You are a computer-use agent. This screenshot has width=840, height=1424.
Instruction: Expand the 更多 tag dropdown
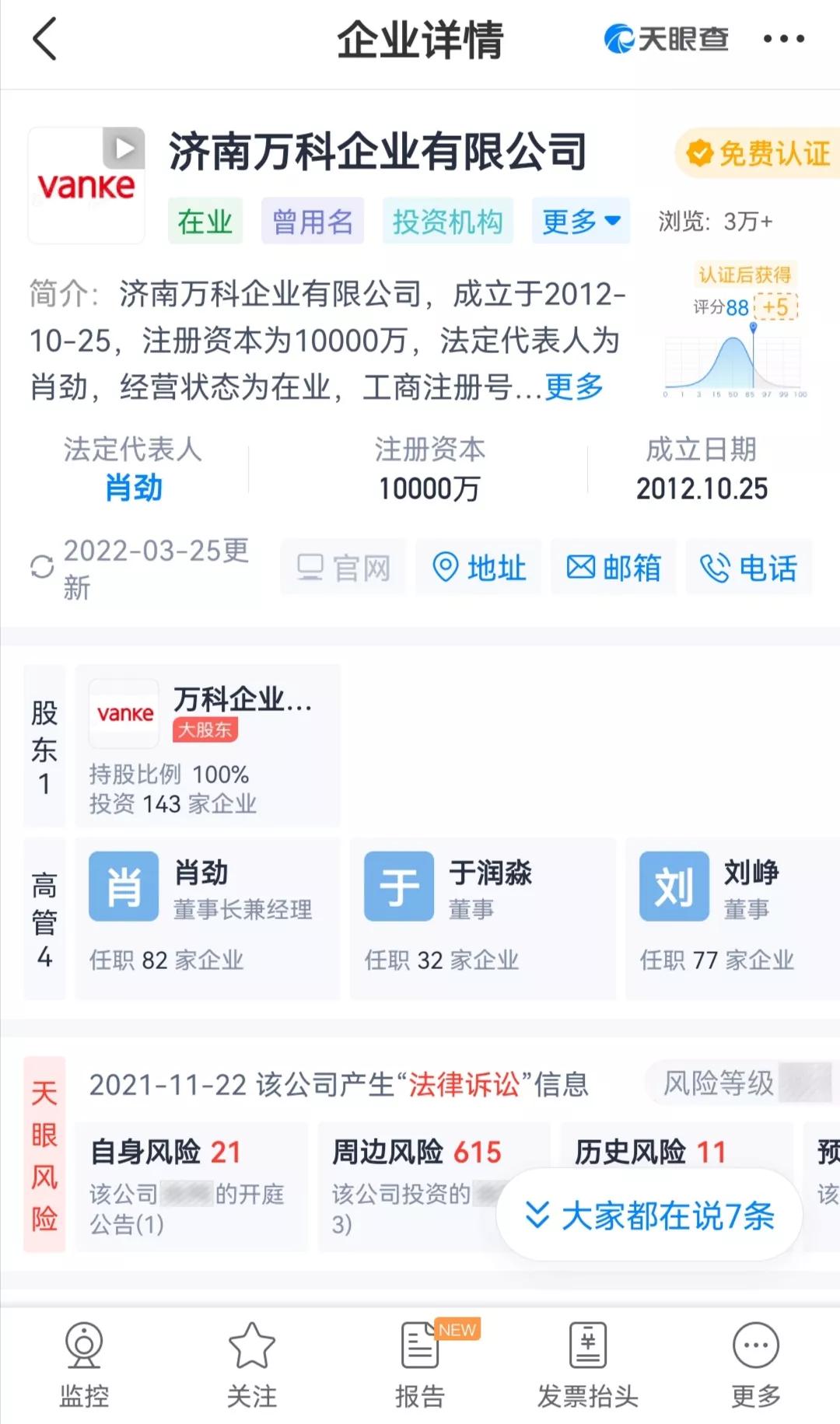pyautogui.click(x=581, y=221)
